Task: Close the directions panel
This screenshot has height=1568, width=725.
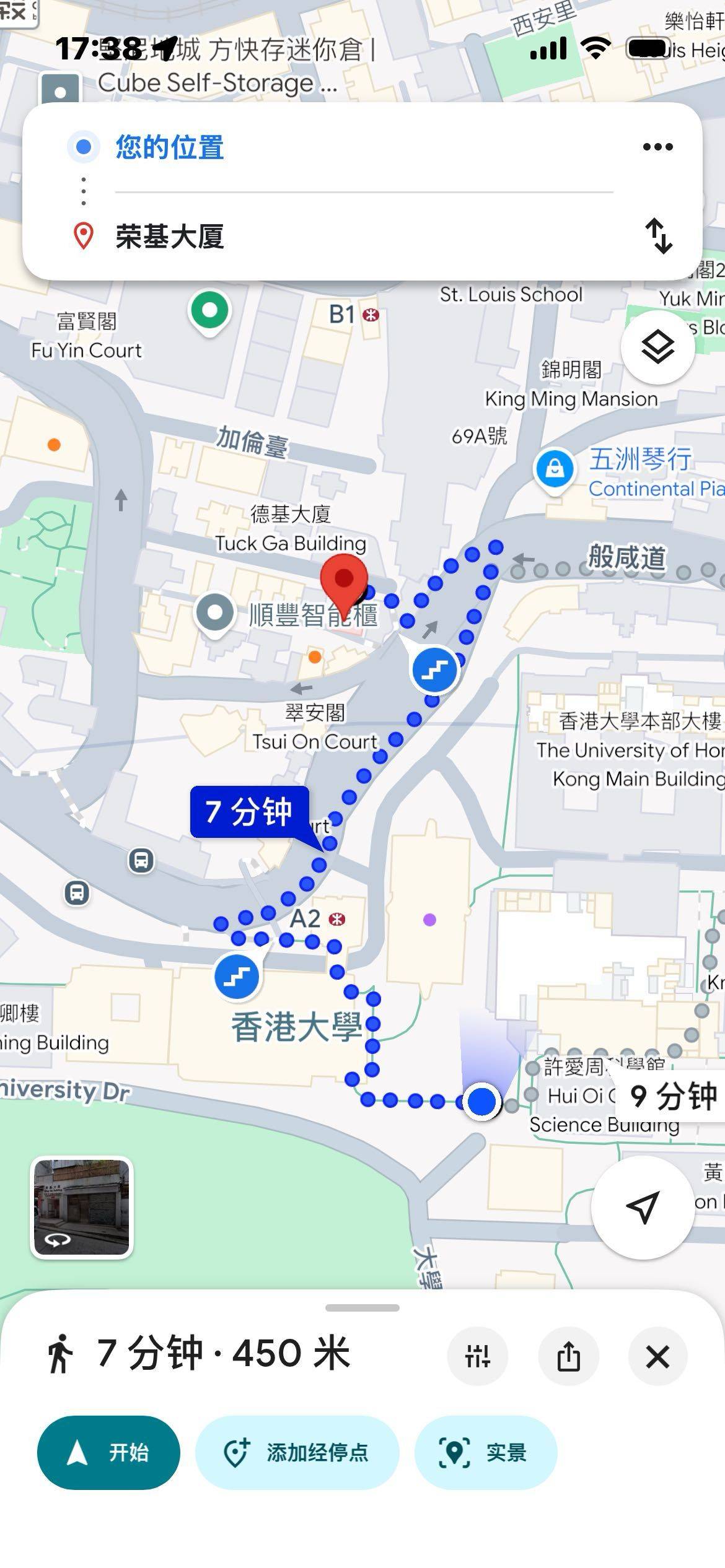Action: [x=657, y=1356]
